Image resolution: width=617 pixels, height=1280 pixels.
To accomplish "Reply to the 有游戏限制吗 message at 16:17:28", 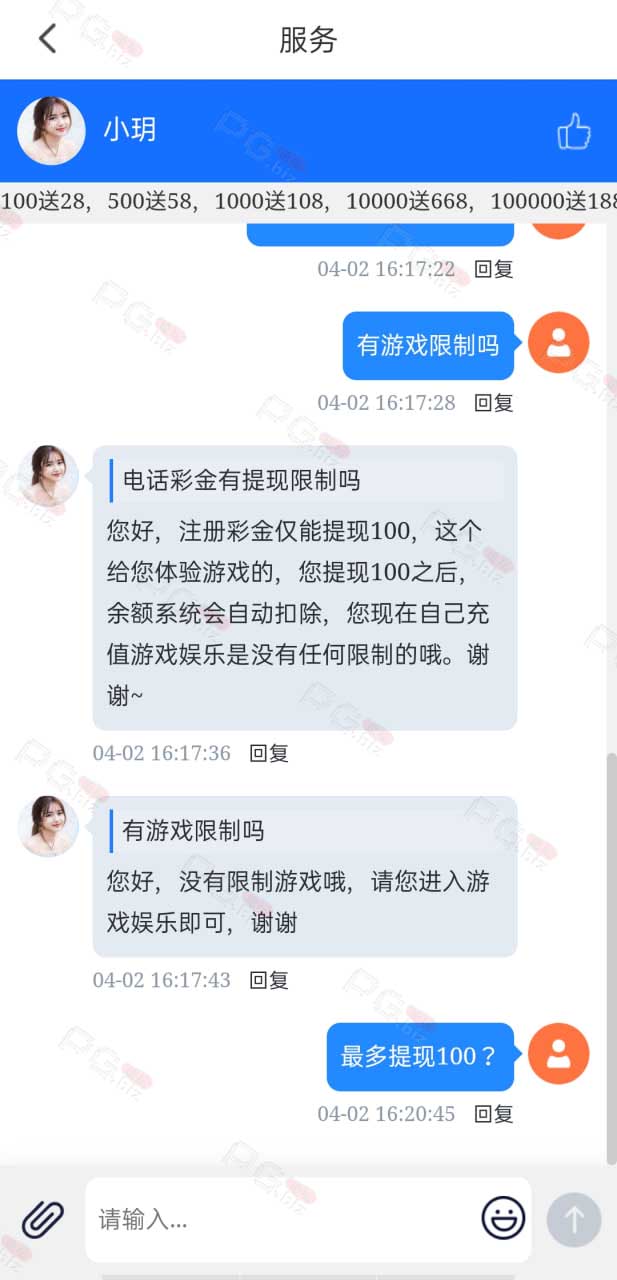I will [x=493, y=402].
